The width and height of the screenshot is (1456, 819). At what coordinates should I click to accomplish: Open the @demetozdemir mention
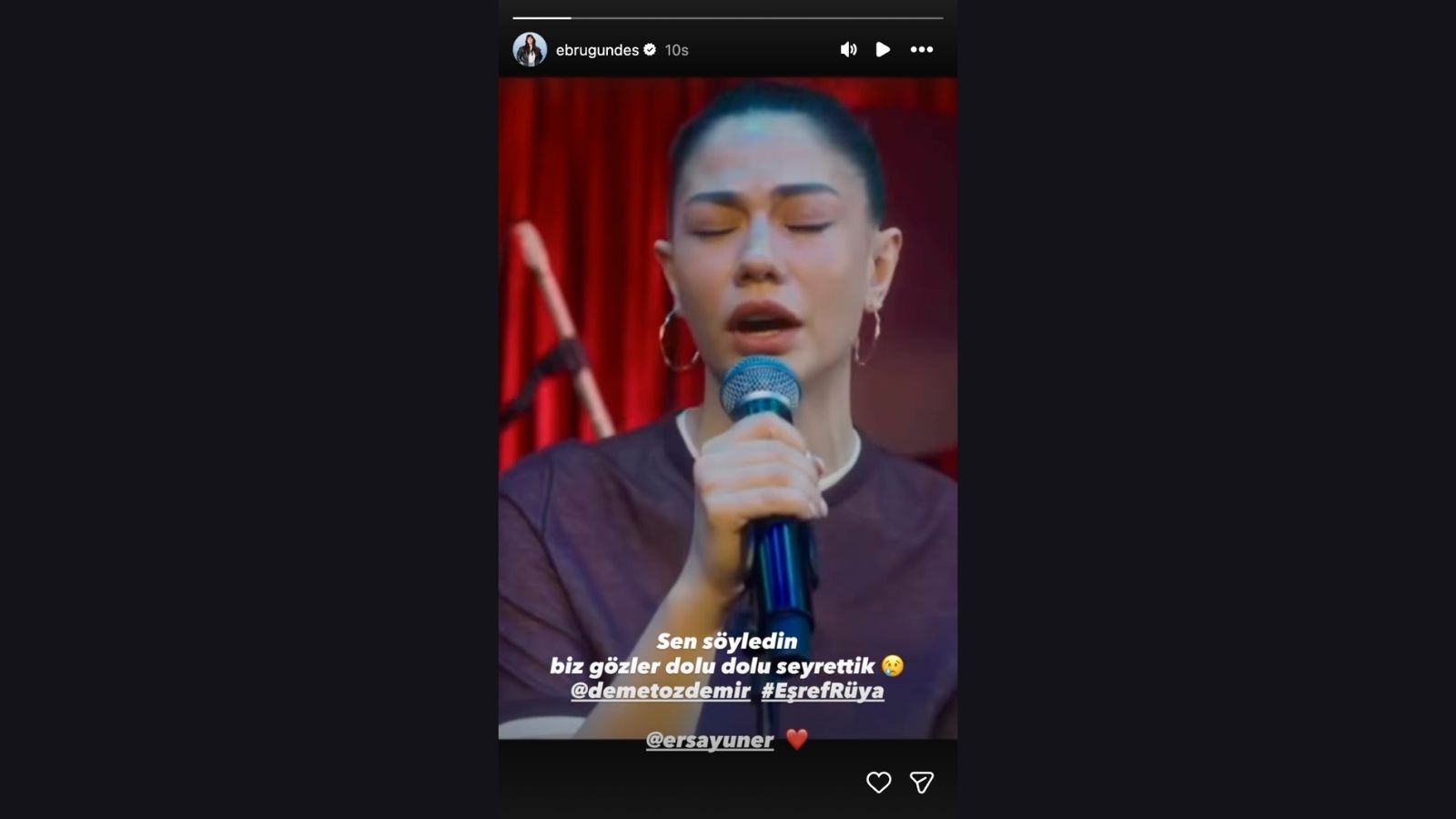[661, 691]
